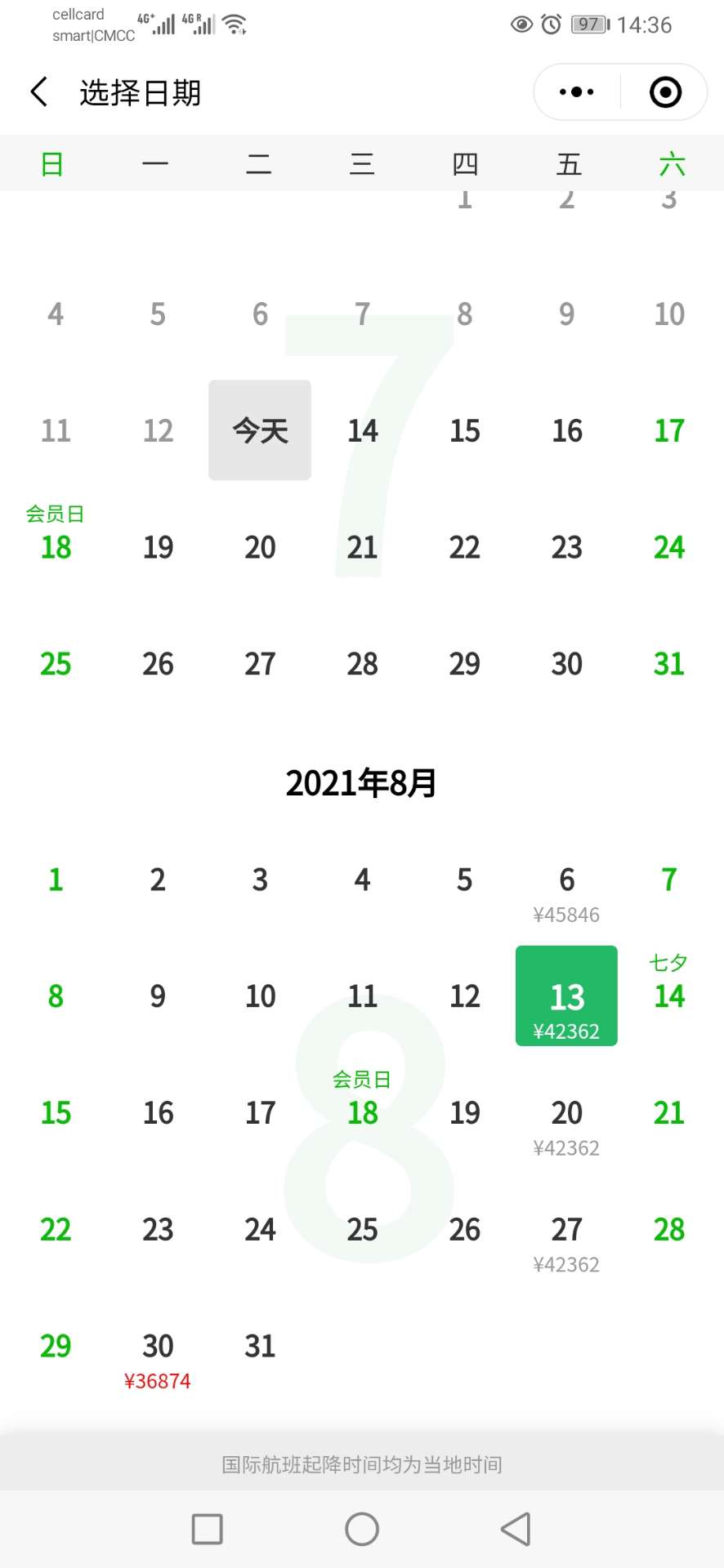Pick August 31 as the date
The width and height of the screenshot is (724, 1568).
260,1346
